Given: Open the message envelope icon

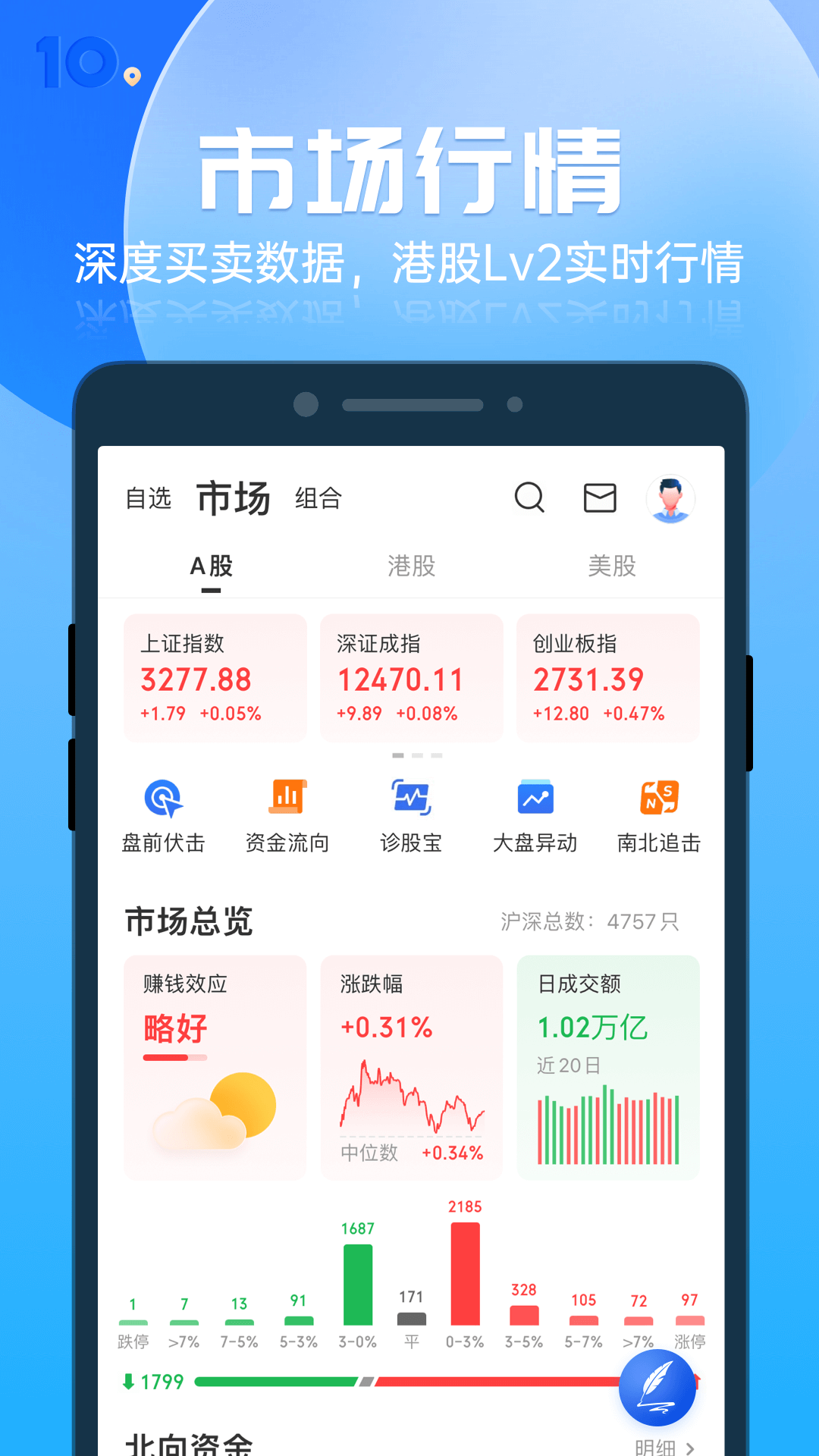Looking at the screenshot, I should click(x=600, y=498).
